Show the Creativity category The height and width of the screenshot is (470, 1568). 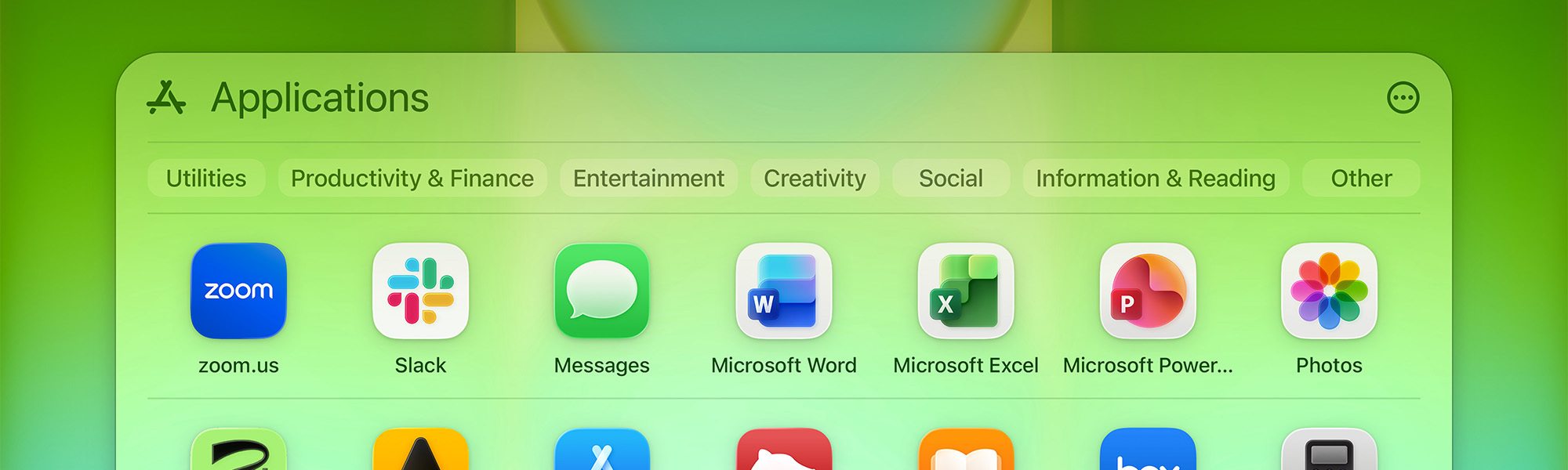point(815,179)
